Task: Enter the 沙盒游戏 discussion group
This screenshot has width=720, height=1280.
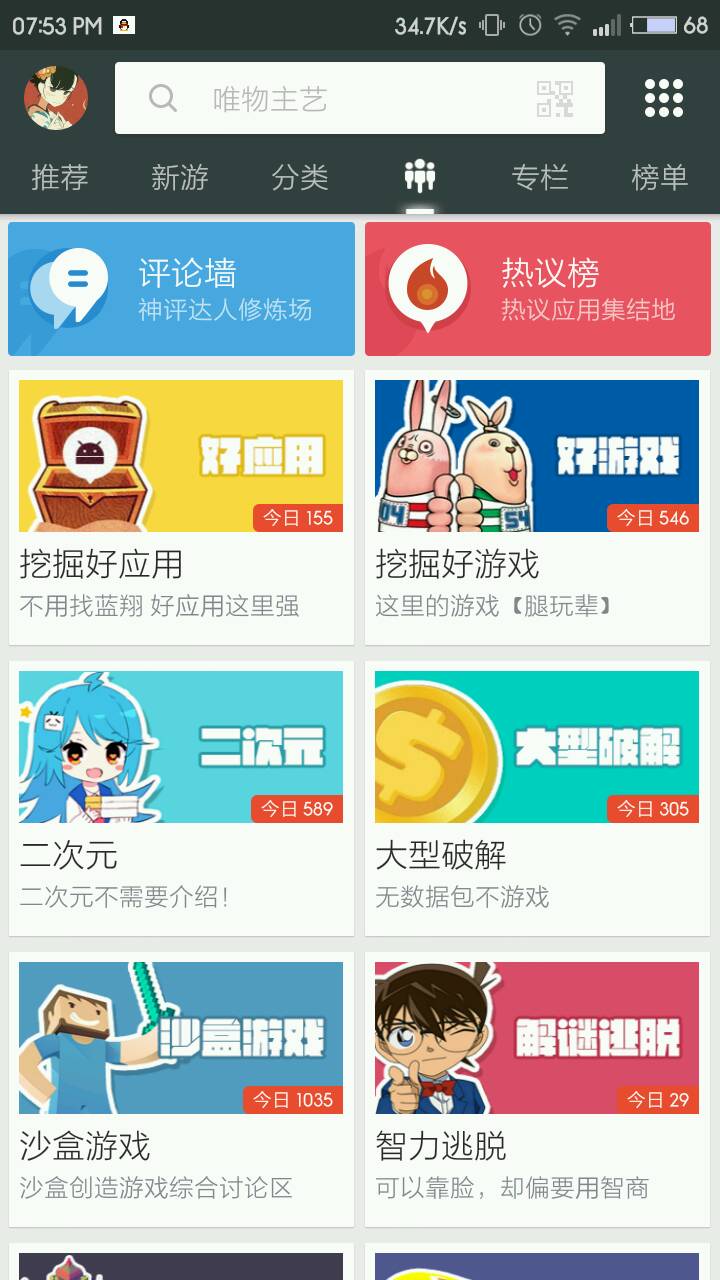Action: (x=181, y=1088)
